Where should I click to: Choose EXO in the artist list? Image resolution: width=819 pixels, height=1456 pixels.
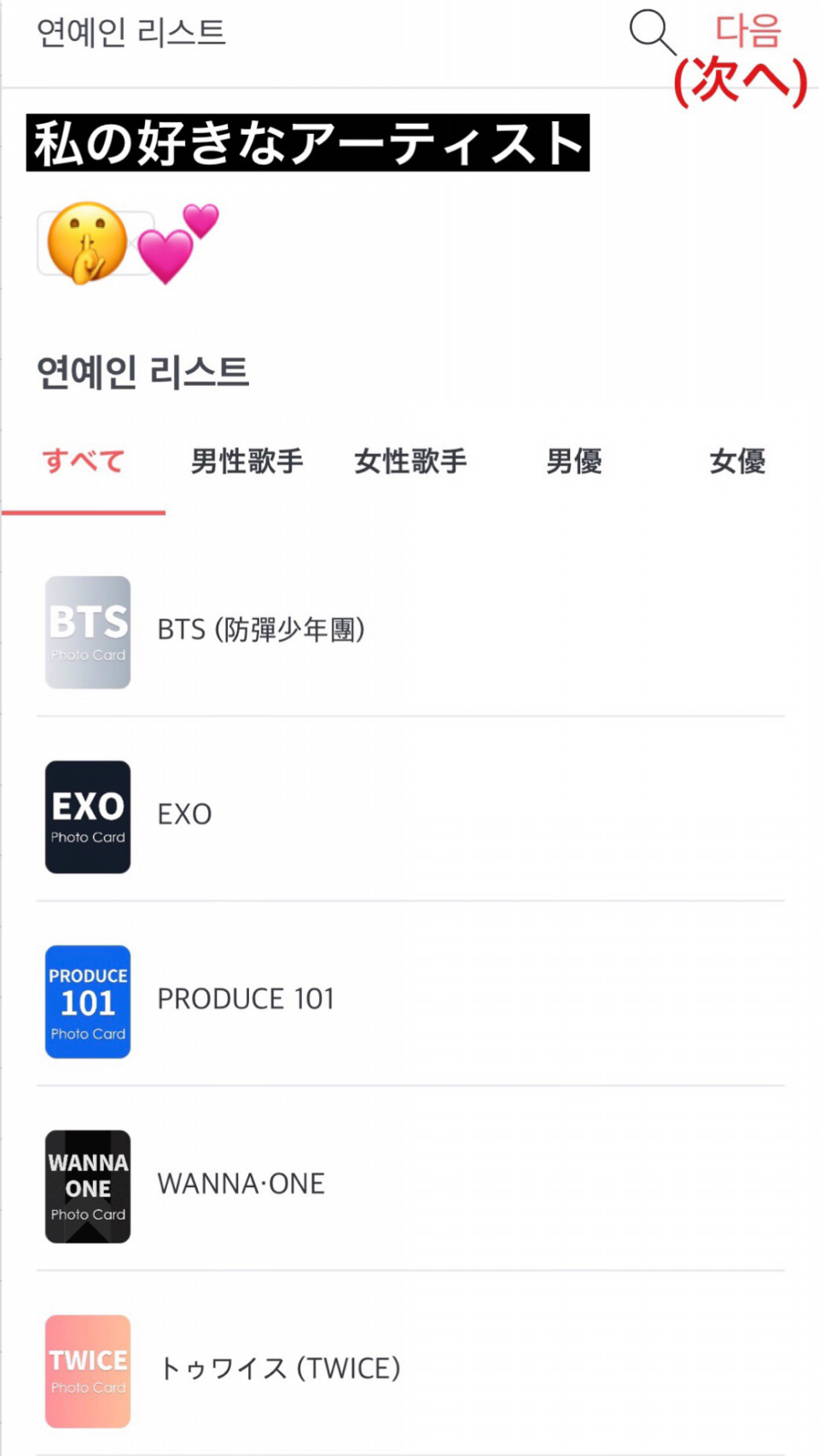(410, 816)
